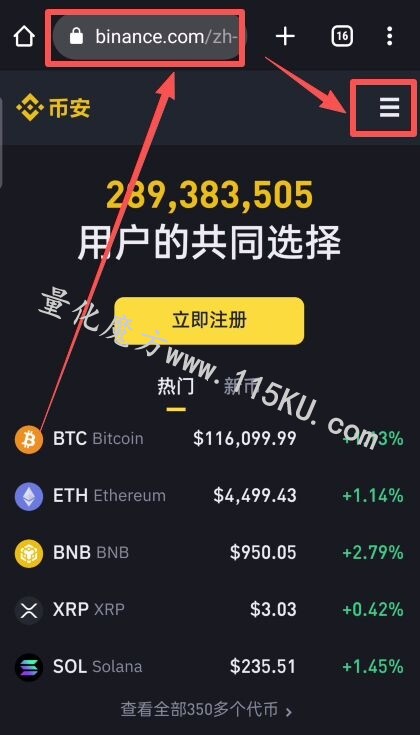Open the ETH Ethereum row
This screenshot has width=420, height=735.
209,496
